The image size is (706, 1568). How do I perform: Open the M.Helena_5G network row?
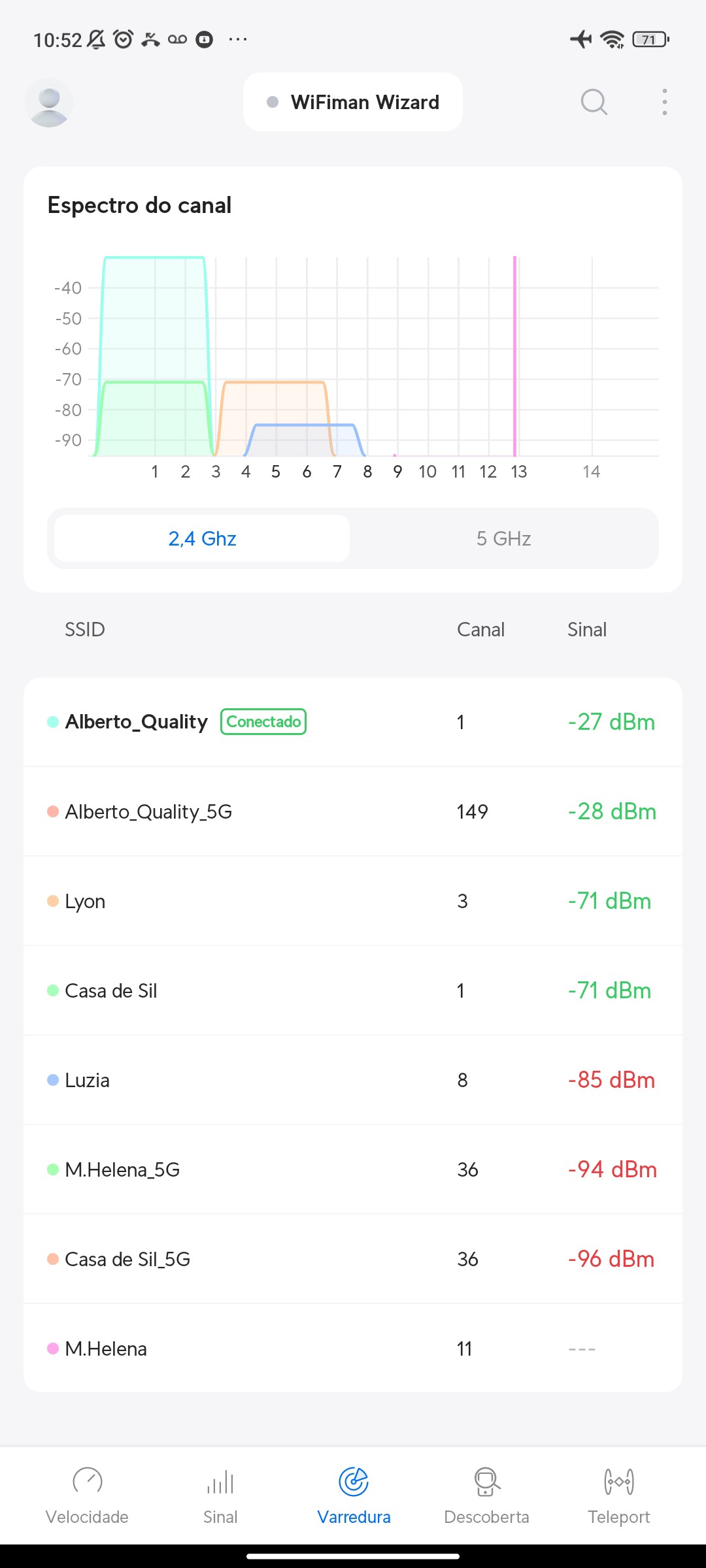(353, 1169)
